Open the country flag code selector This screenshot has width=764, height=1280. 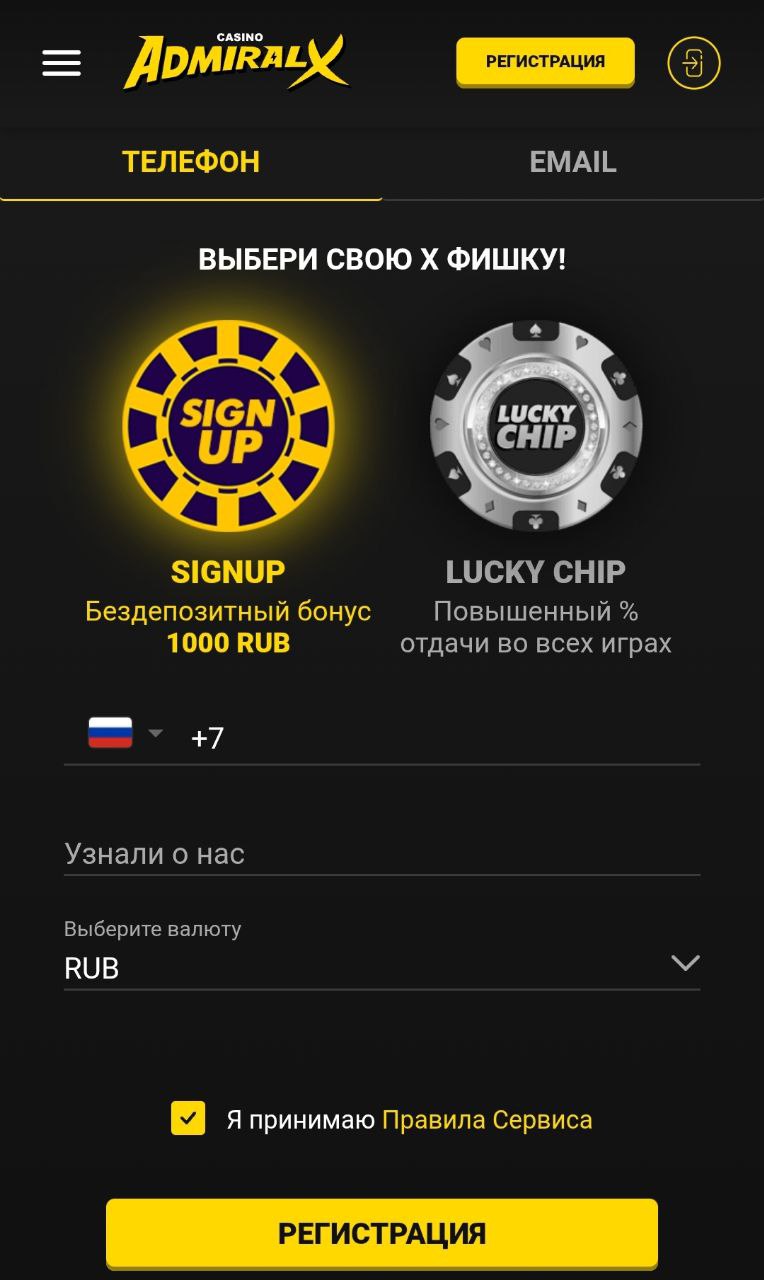coord(124,733)
